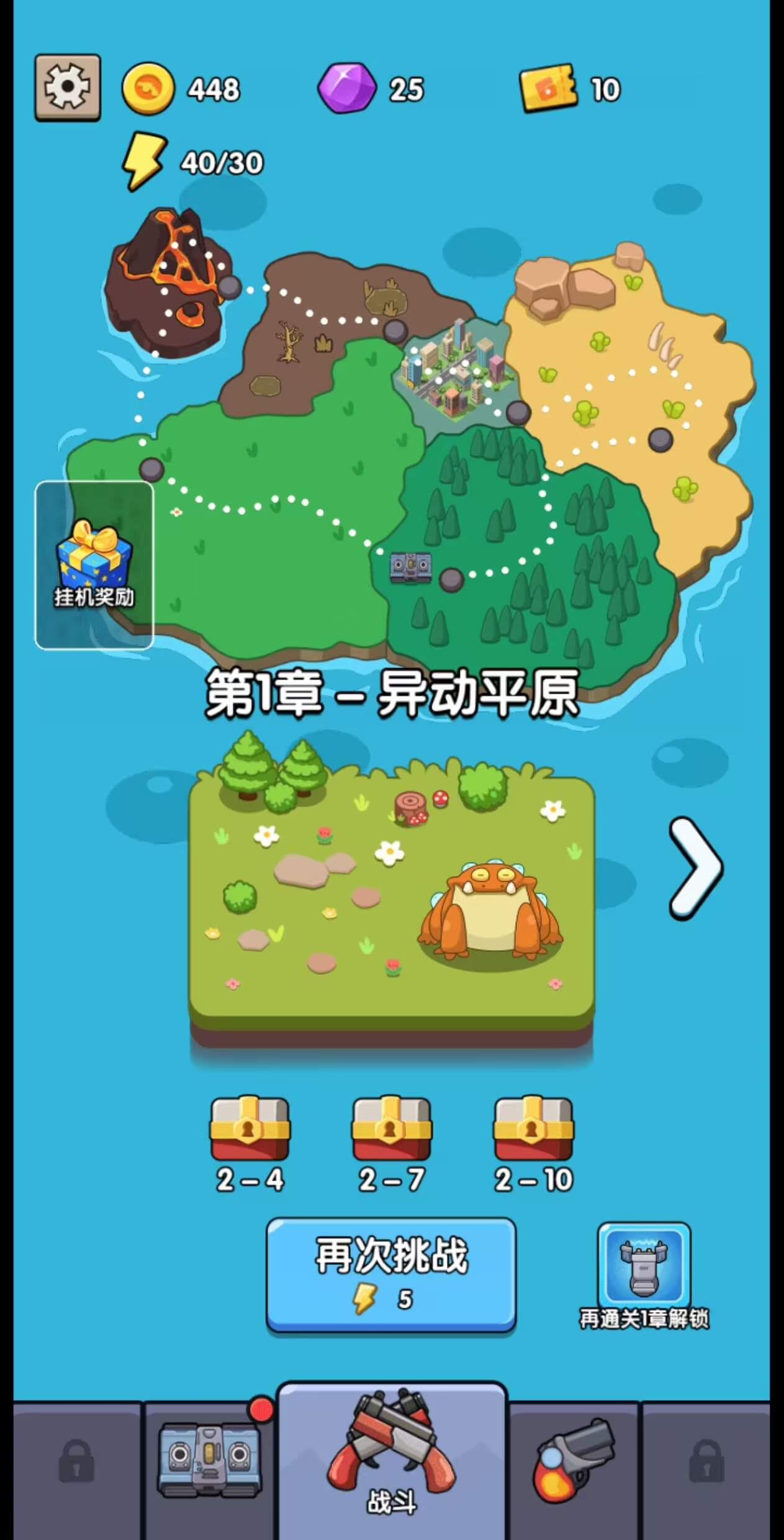
Task: Go to next chapter with right arrow
Action: [695, 867]
